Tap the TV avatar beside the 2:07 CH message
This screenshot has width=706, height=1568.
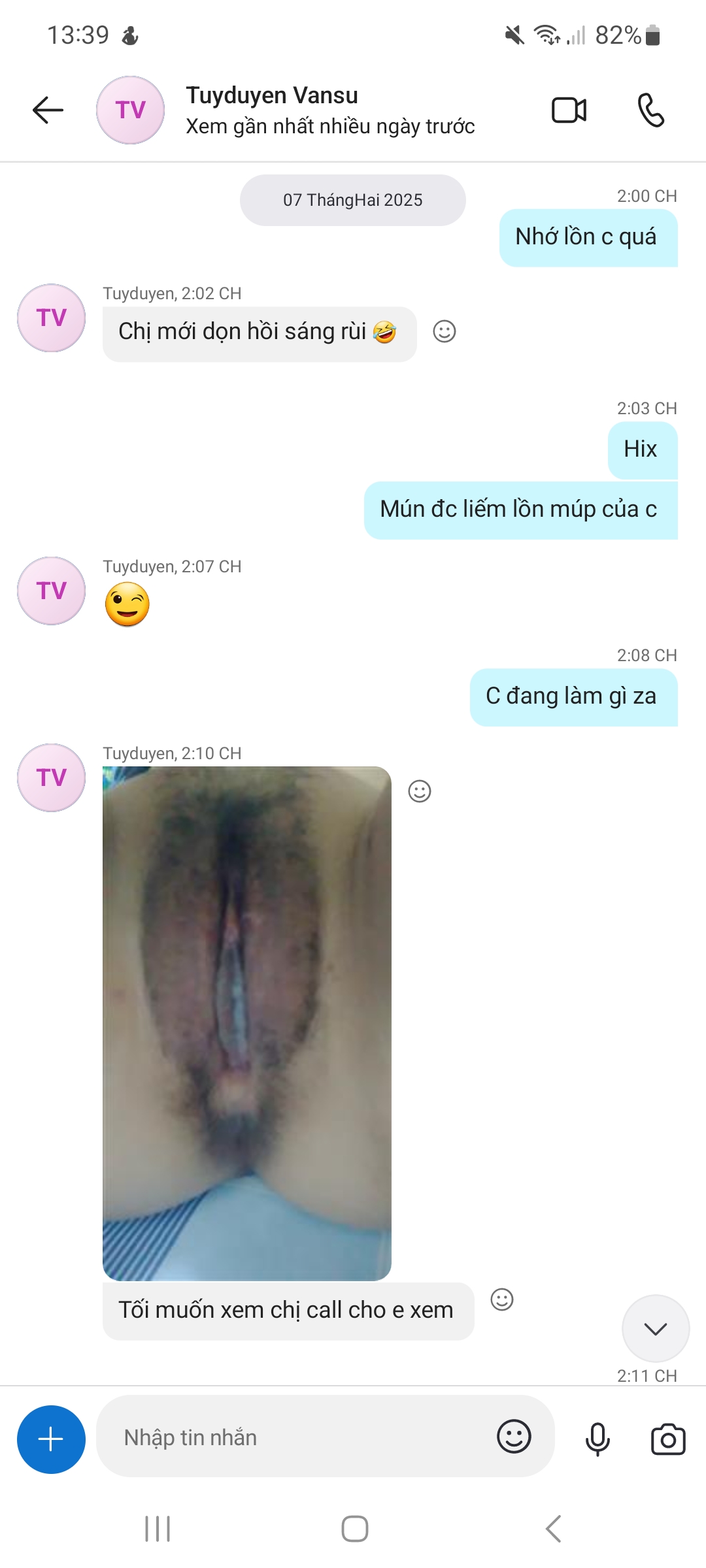pos(52,591)
